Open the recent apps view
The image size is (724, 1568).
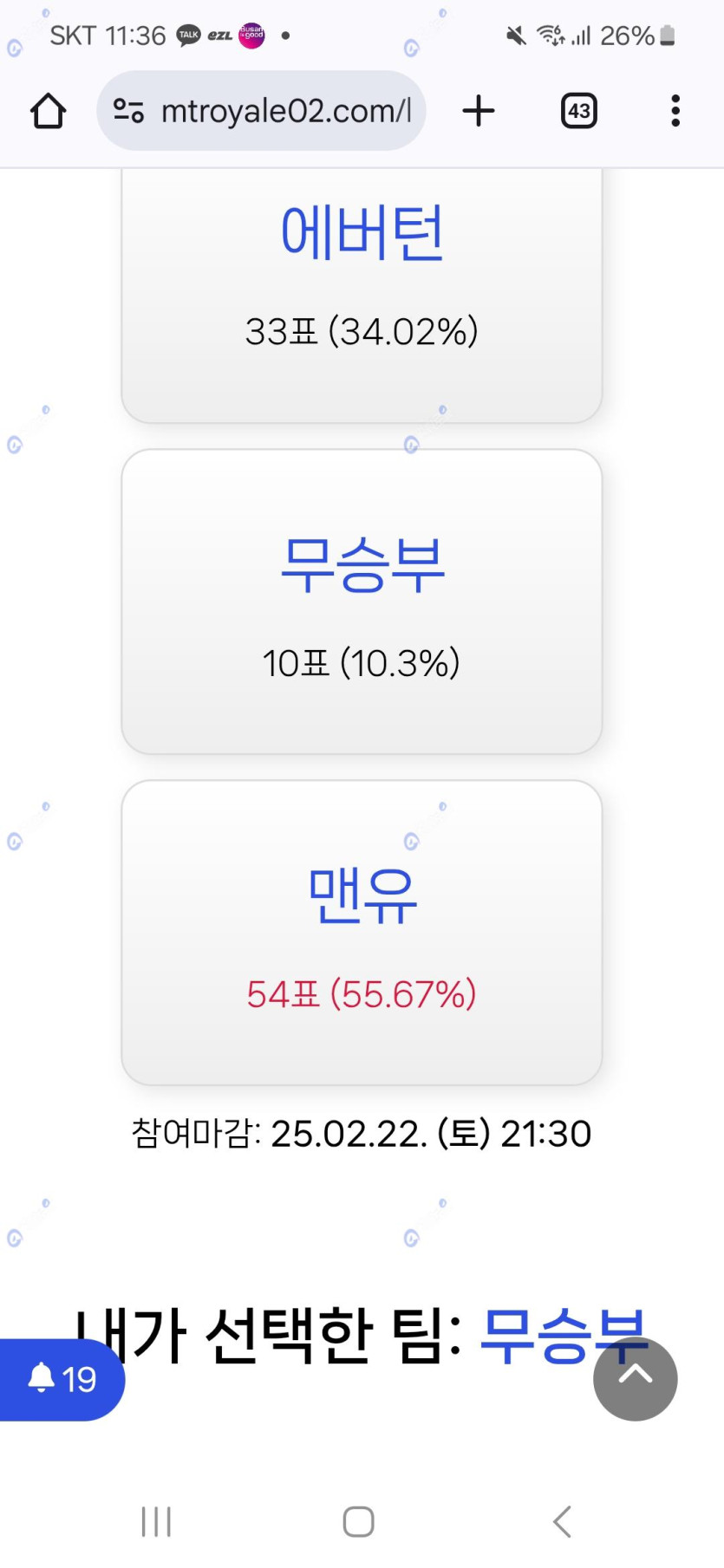(156, 1521)
